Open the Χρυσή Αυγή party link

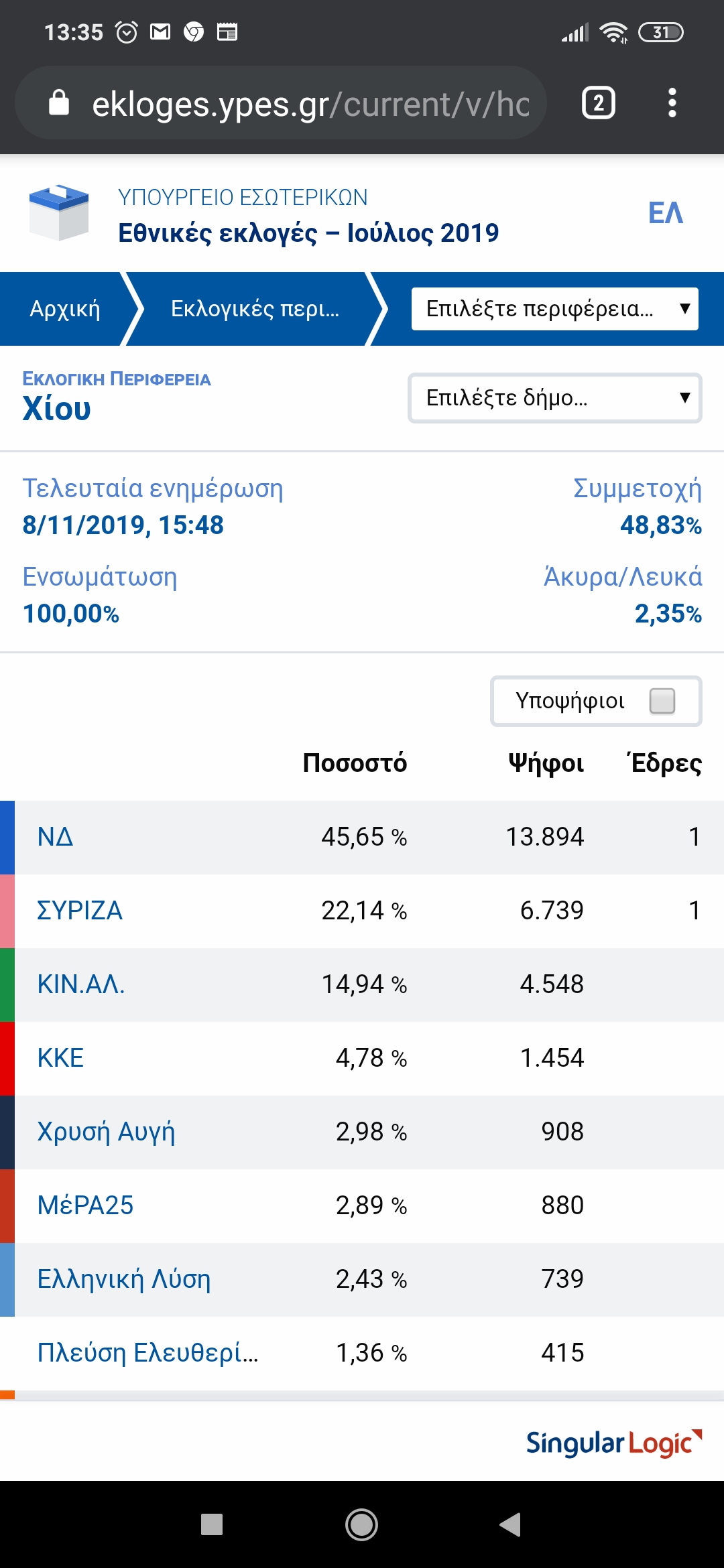(x=106, y=1132)
